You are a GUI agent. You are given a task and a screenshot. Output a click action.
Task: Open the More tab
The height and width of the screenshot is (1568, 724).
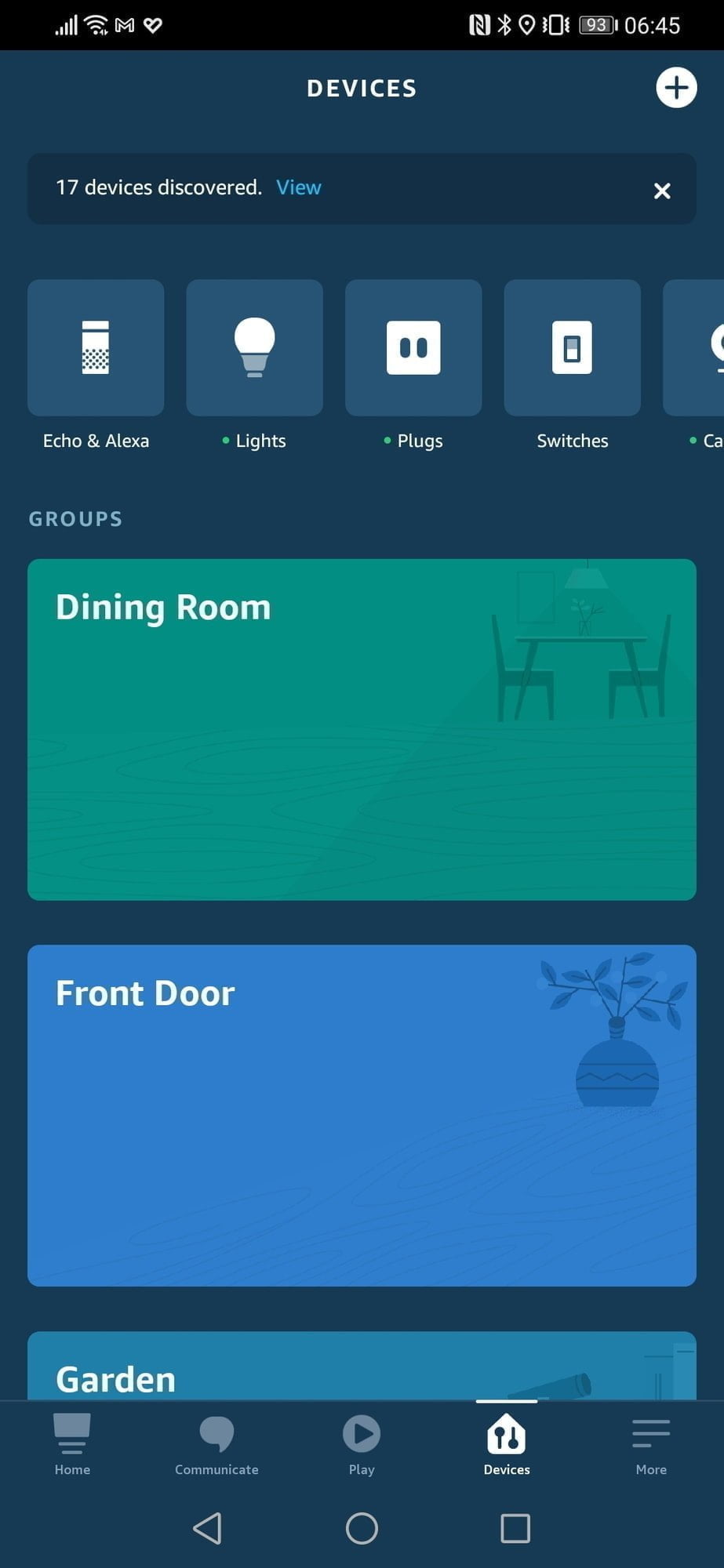(651, 1444)
